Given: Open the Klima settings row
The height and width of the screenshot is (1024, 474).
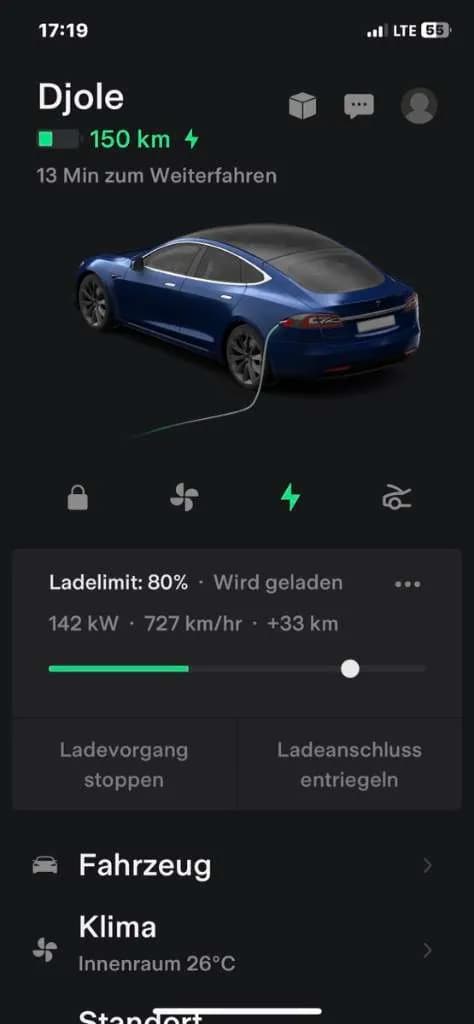Looking at the screenshot, I should 237,944.
